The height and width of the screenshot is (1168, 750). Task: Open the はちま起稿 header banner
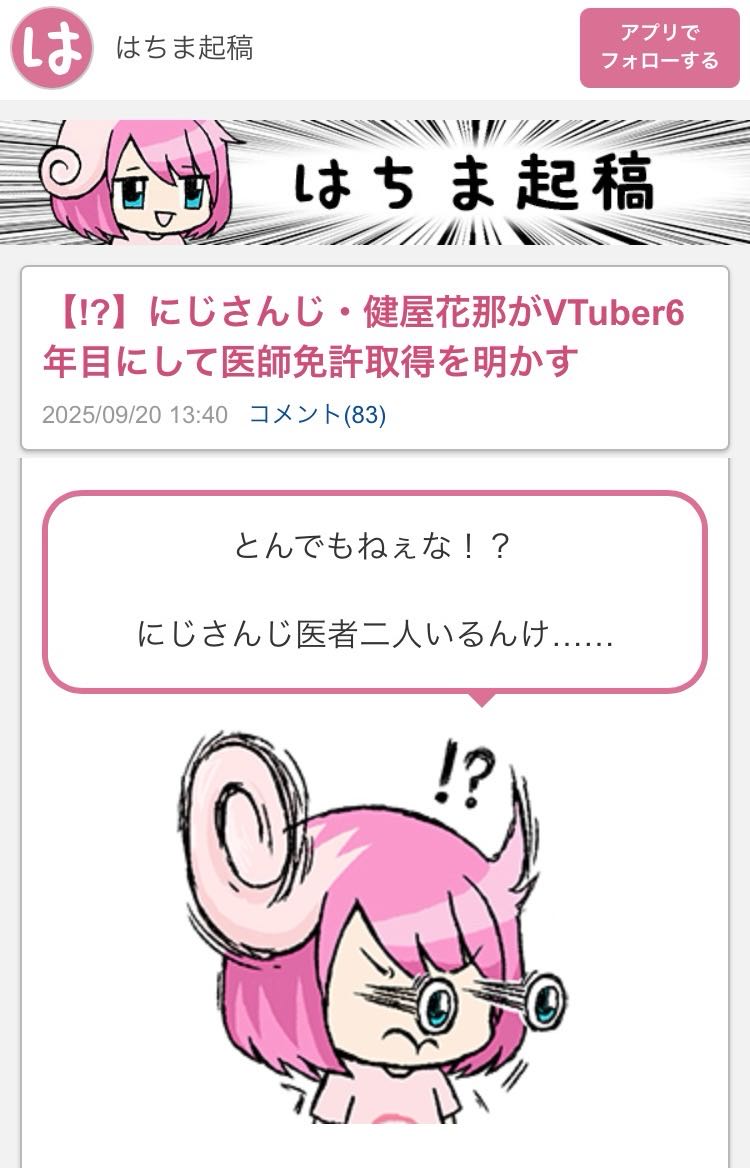pyautogui.click(x=375, y=183)
